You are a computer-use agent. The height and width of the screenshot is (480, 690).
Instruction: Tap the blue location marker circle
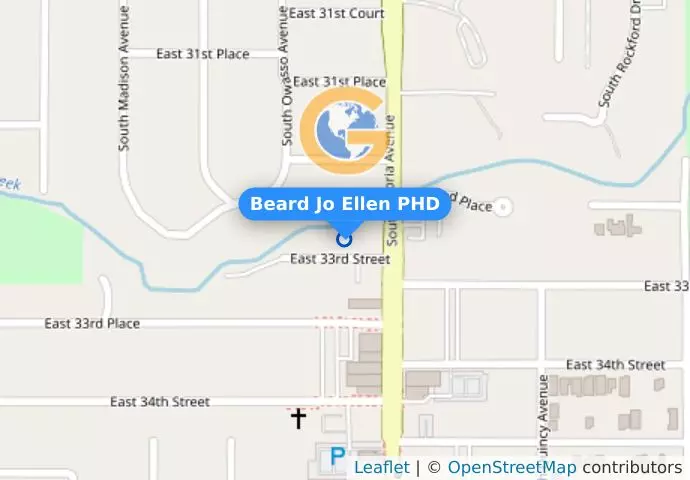tap(345, 239)
